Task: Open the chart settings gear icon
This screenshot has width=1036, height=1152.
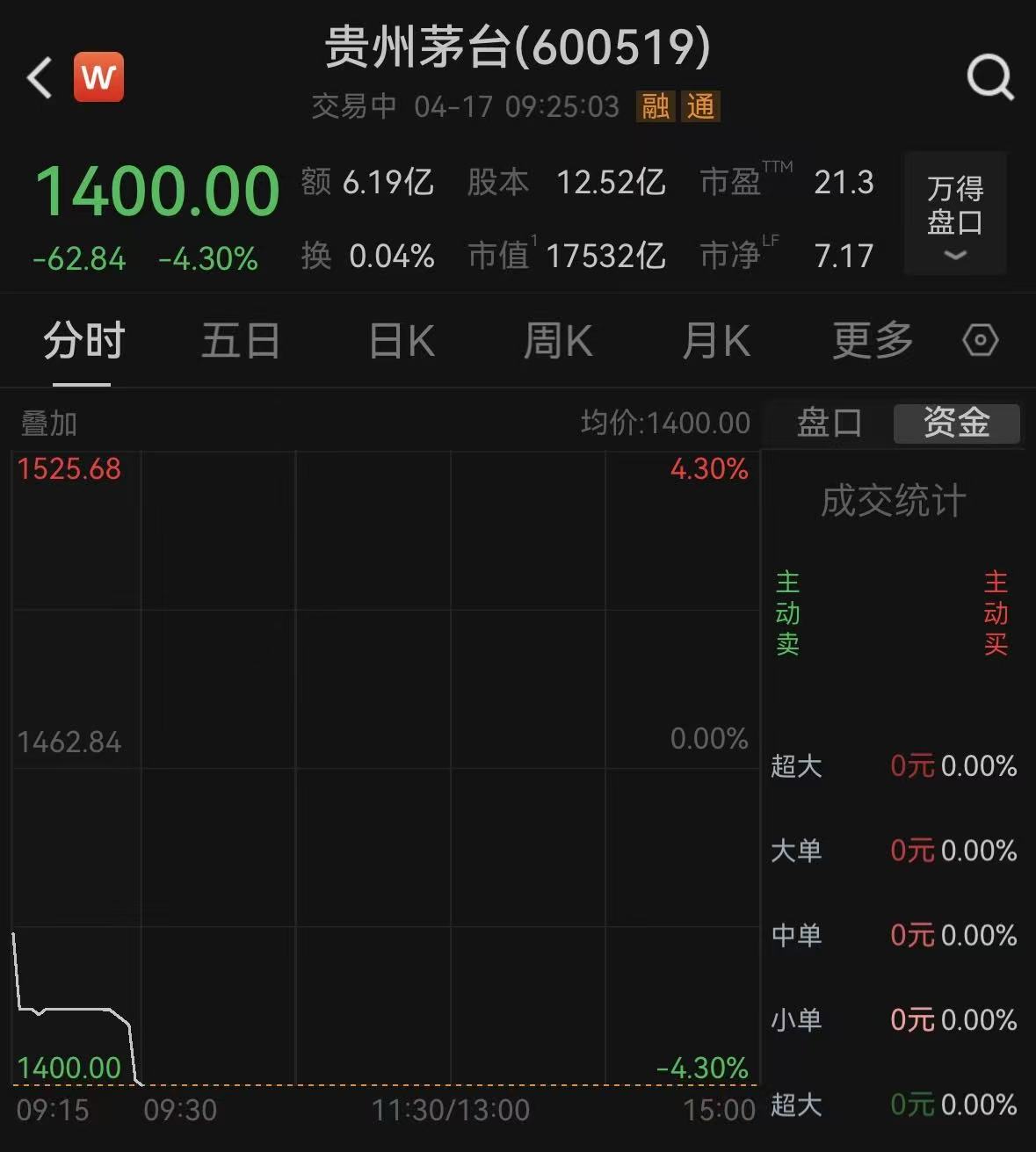Action: point(980,340)
